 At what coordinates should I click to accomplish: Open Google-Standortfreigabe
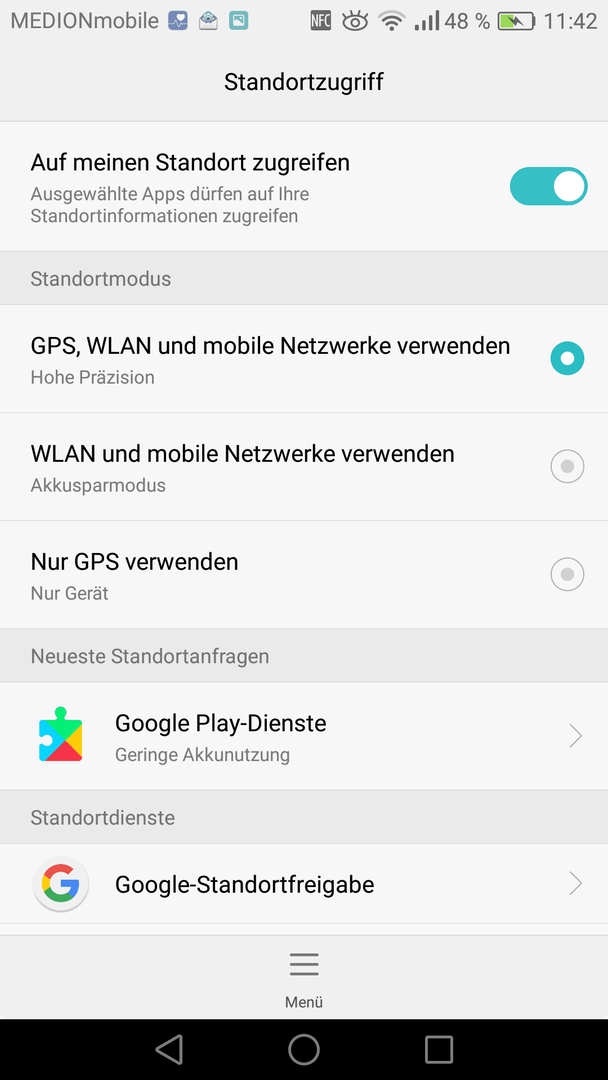tap(304, 884)
